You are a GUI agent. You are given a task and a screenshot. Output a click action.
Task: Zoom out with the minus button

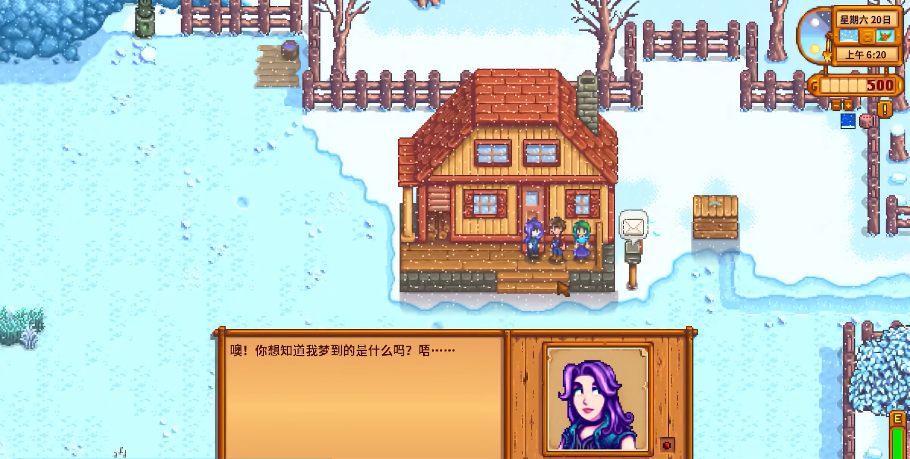(836, 105)
